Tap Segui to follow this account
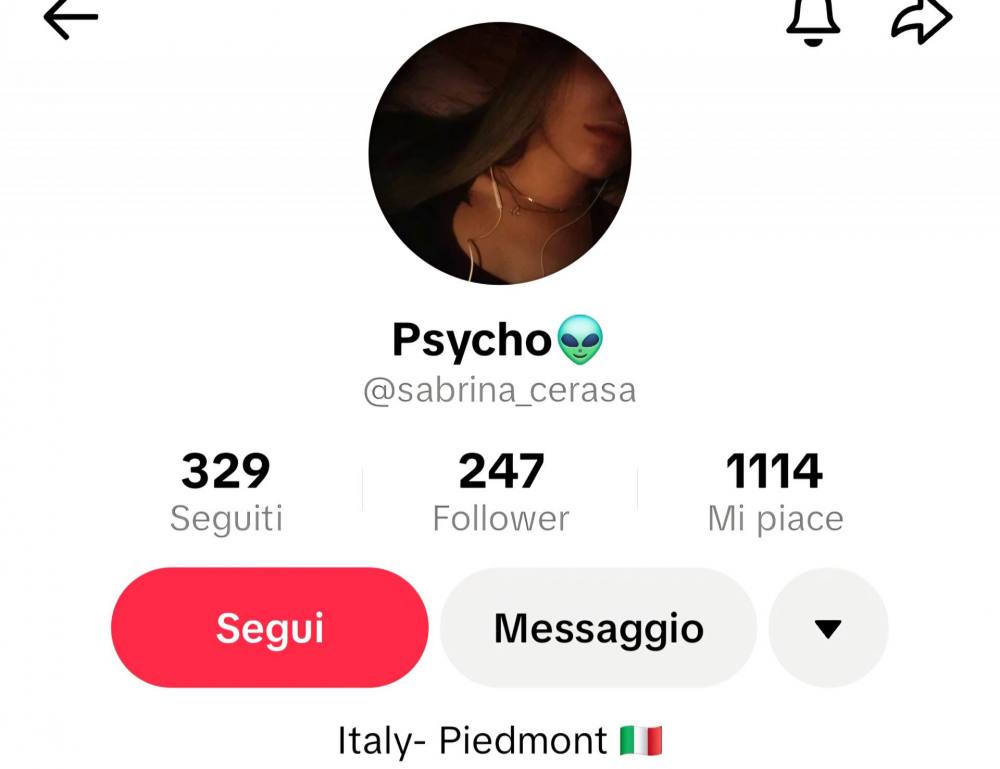This screenshot has width=1000, height=769. (x=270, y=628)
